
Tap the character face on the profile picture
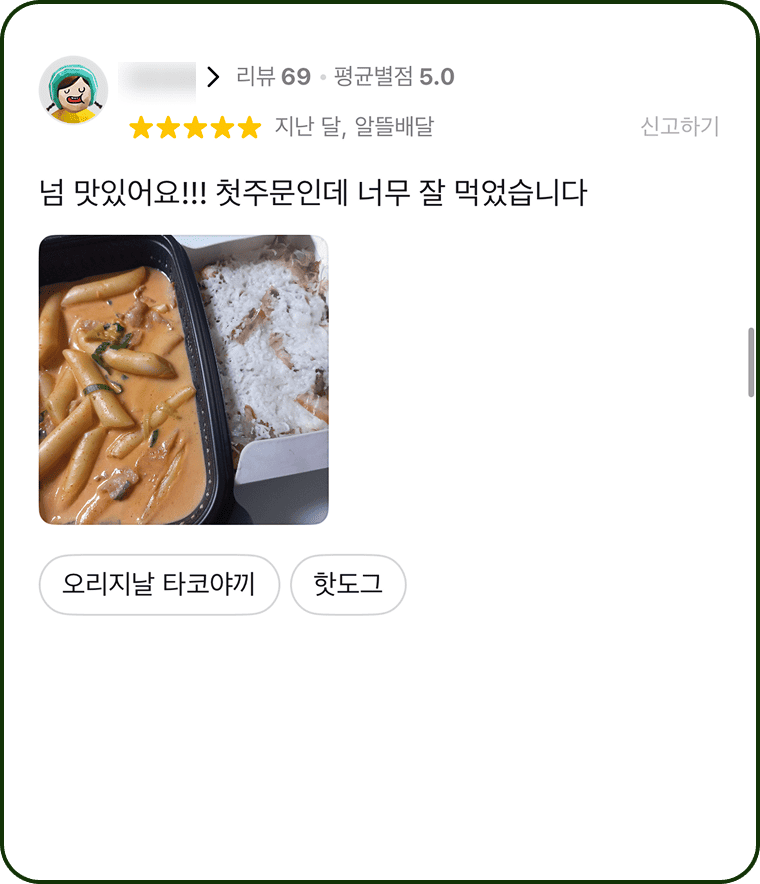click(72, 95)
